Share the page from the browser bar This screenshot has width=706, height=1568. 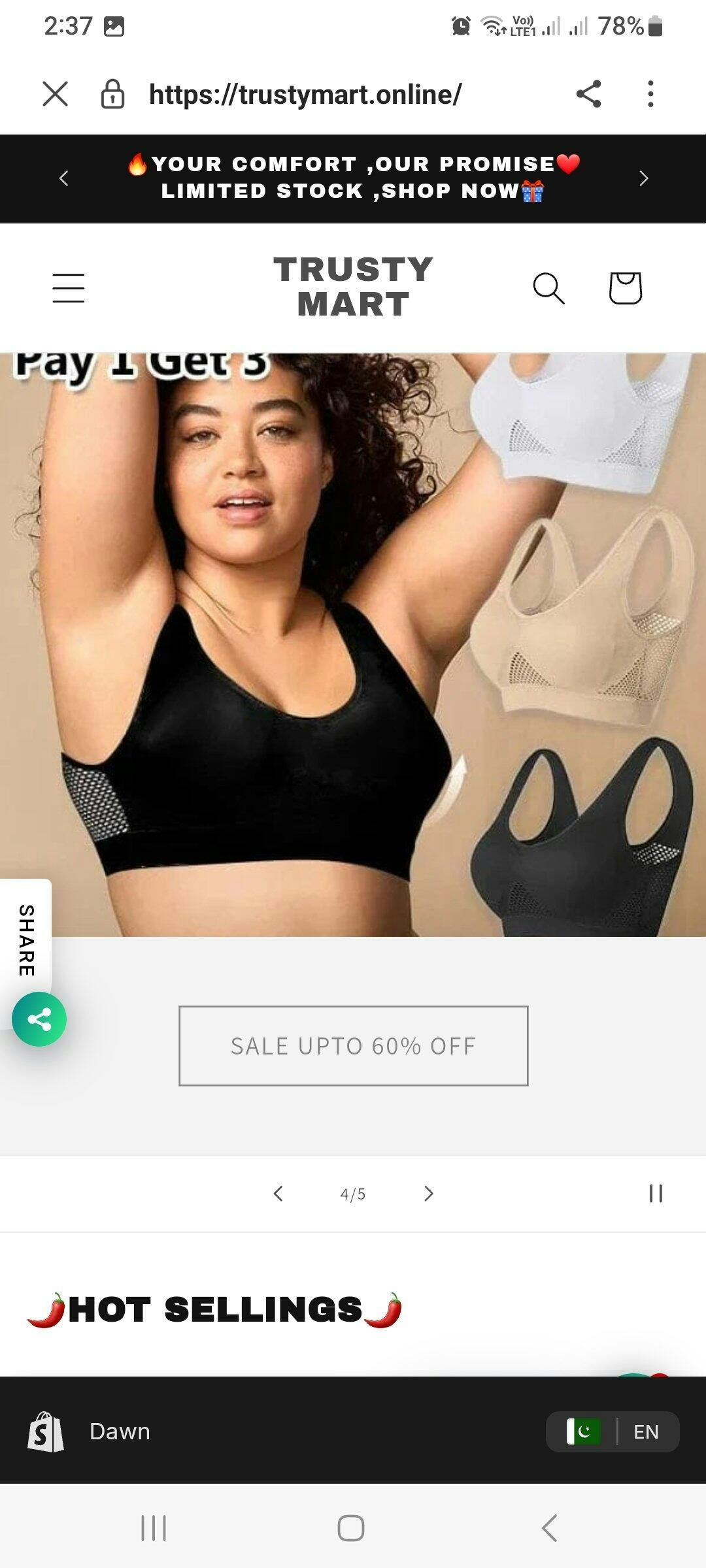click(588, 94)
